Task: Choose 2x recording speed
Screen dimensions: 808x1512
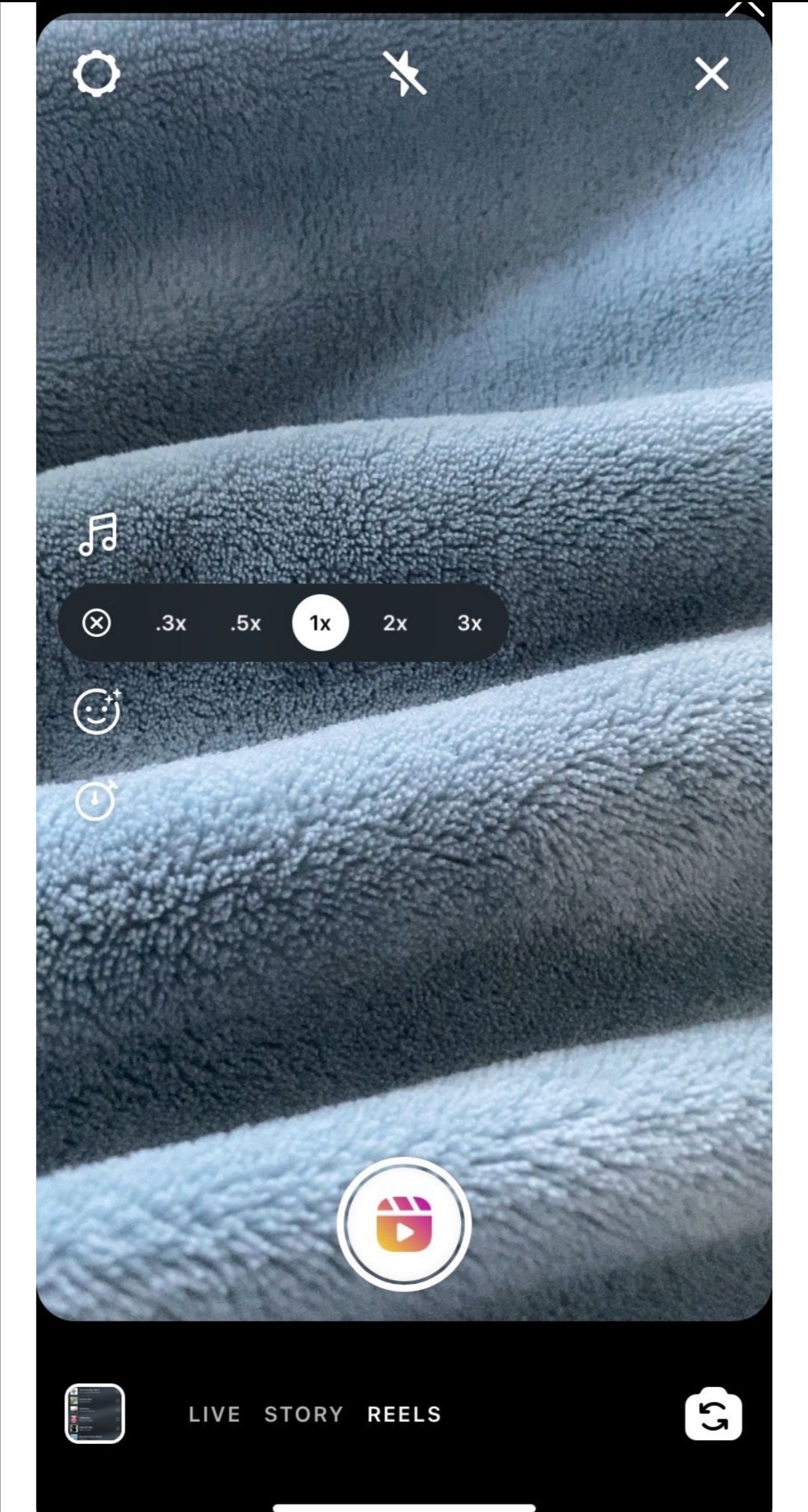Action: (395, 623)
